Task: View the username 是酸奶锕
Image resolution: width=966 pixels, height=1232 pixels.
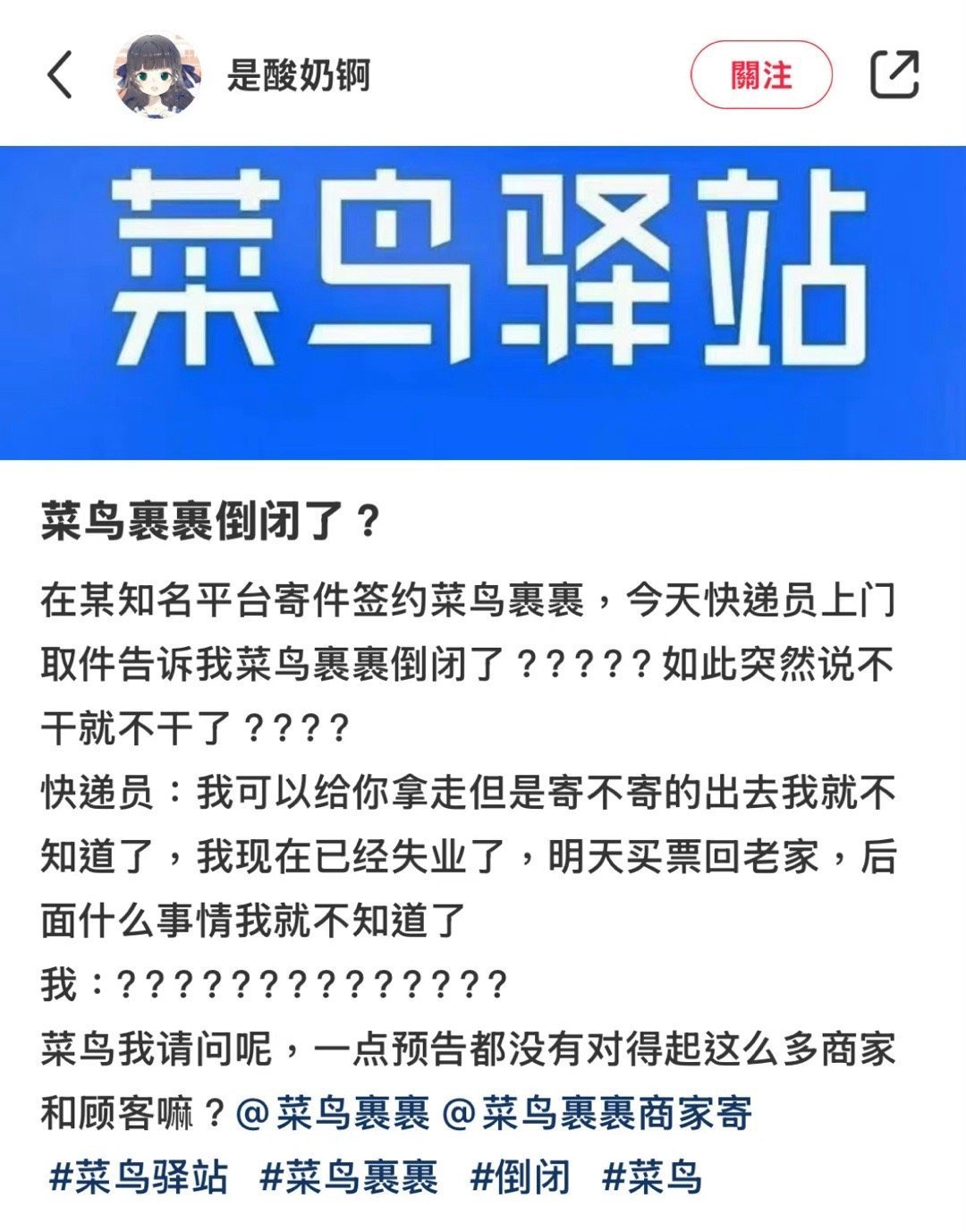Action: click(298, 74)
